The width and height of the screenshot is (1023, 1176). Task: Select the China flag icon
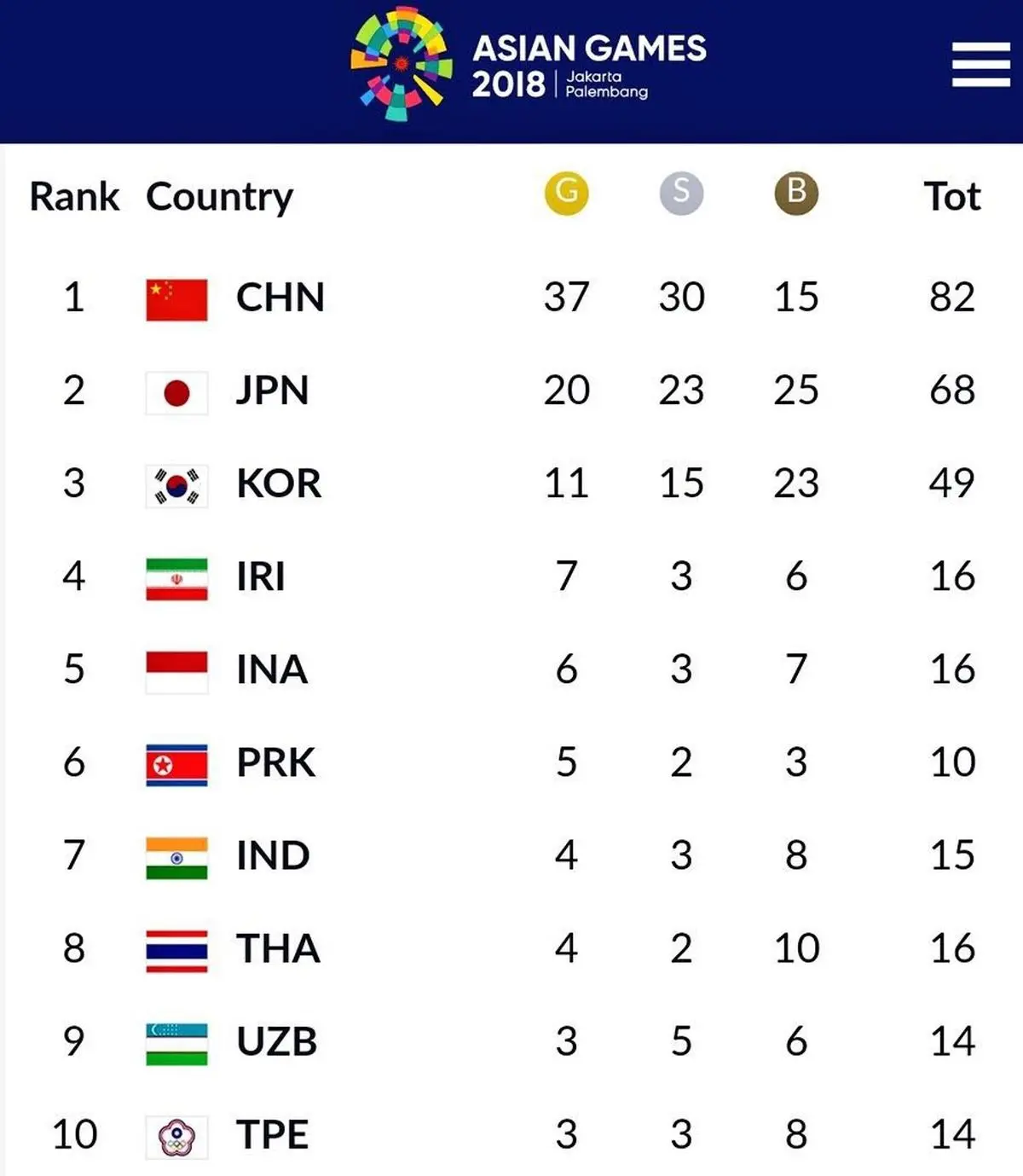176,298
